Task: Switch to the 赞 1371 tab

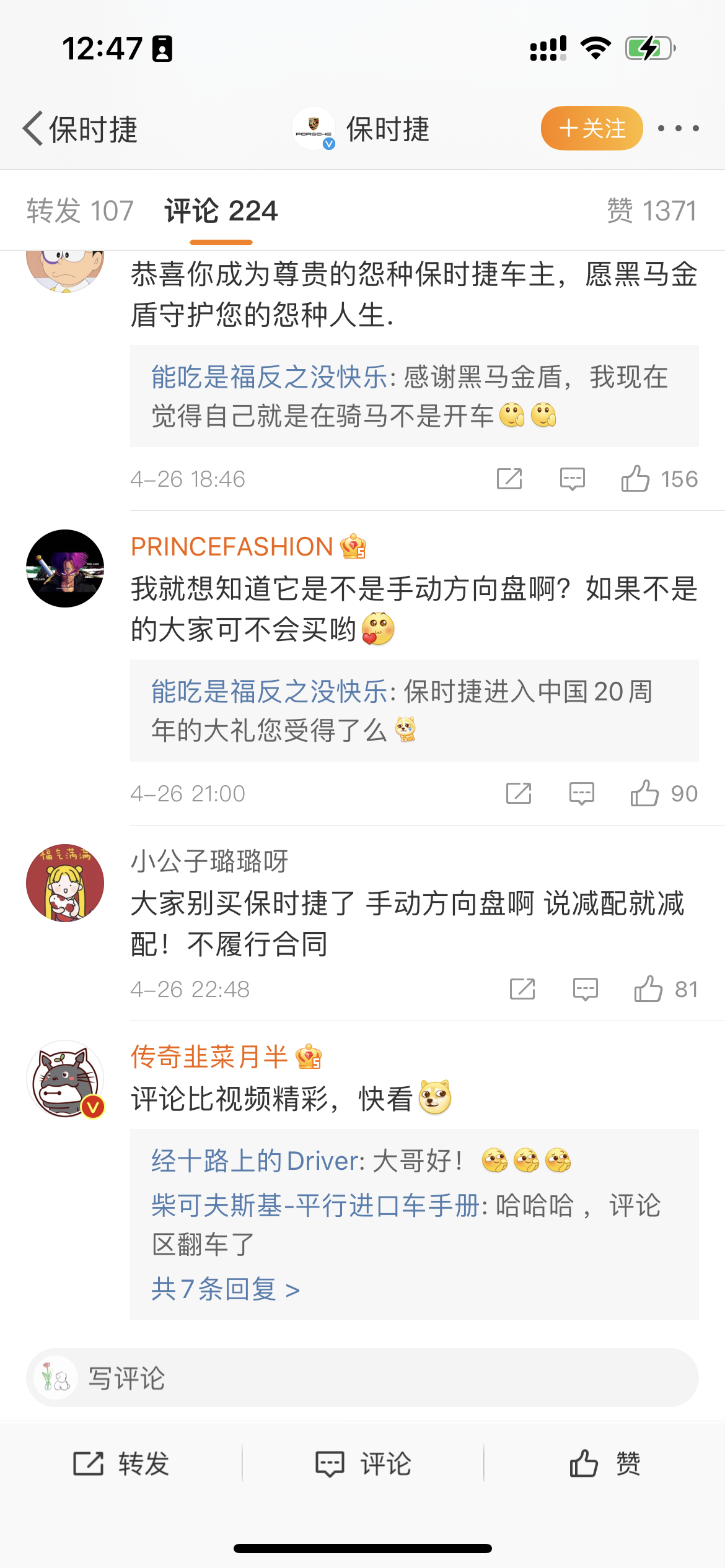Action: tap(651, 211)
